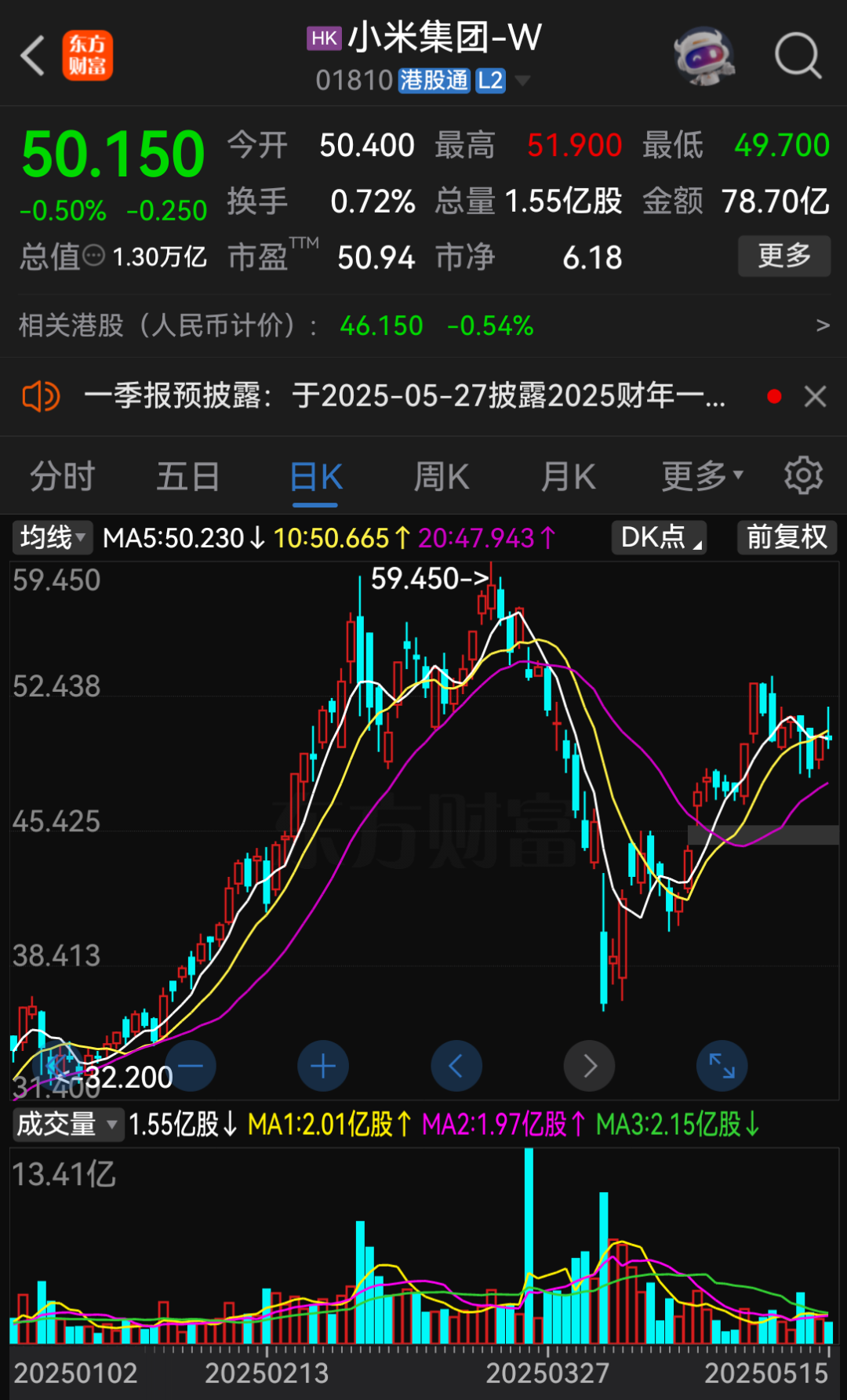Dismiss the quarterly report notice banner
Viewport: 847px width, 1400px height.
coord(816,396)
